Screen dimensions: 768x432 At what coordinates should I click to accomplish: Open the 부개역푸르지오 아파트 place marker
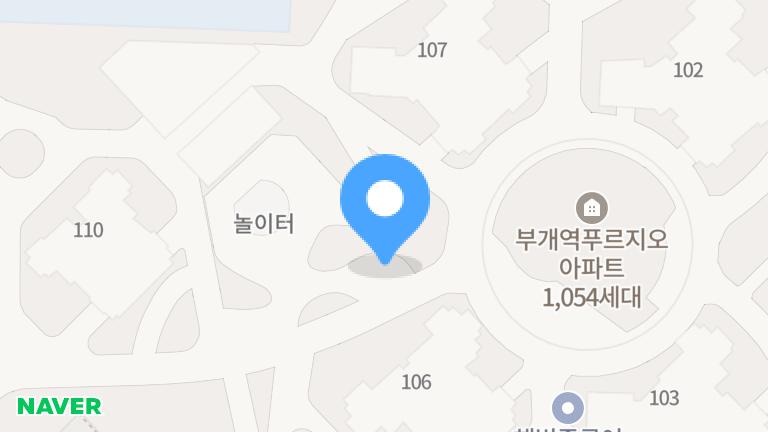[592, 208]
